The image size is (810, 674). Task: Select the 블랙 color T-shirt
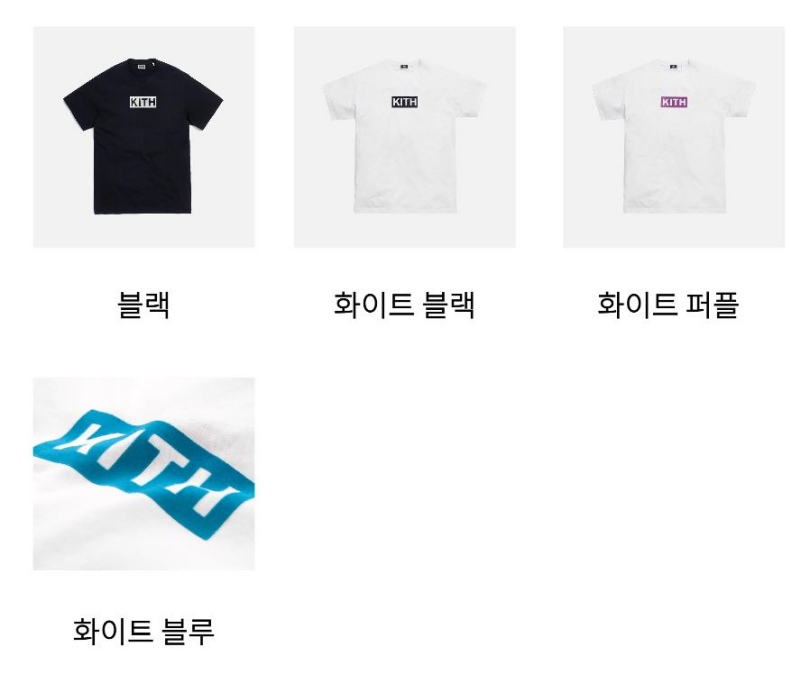pos(144,138)
